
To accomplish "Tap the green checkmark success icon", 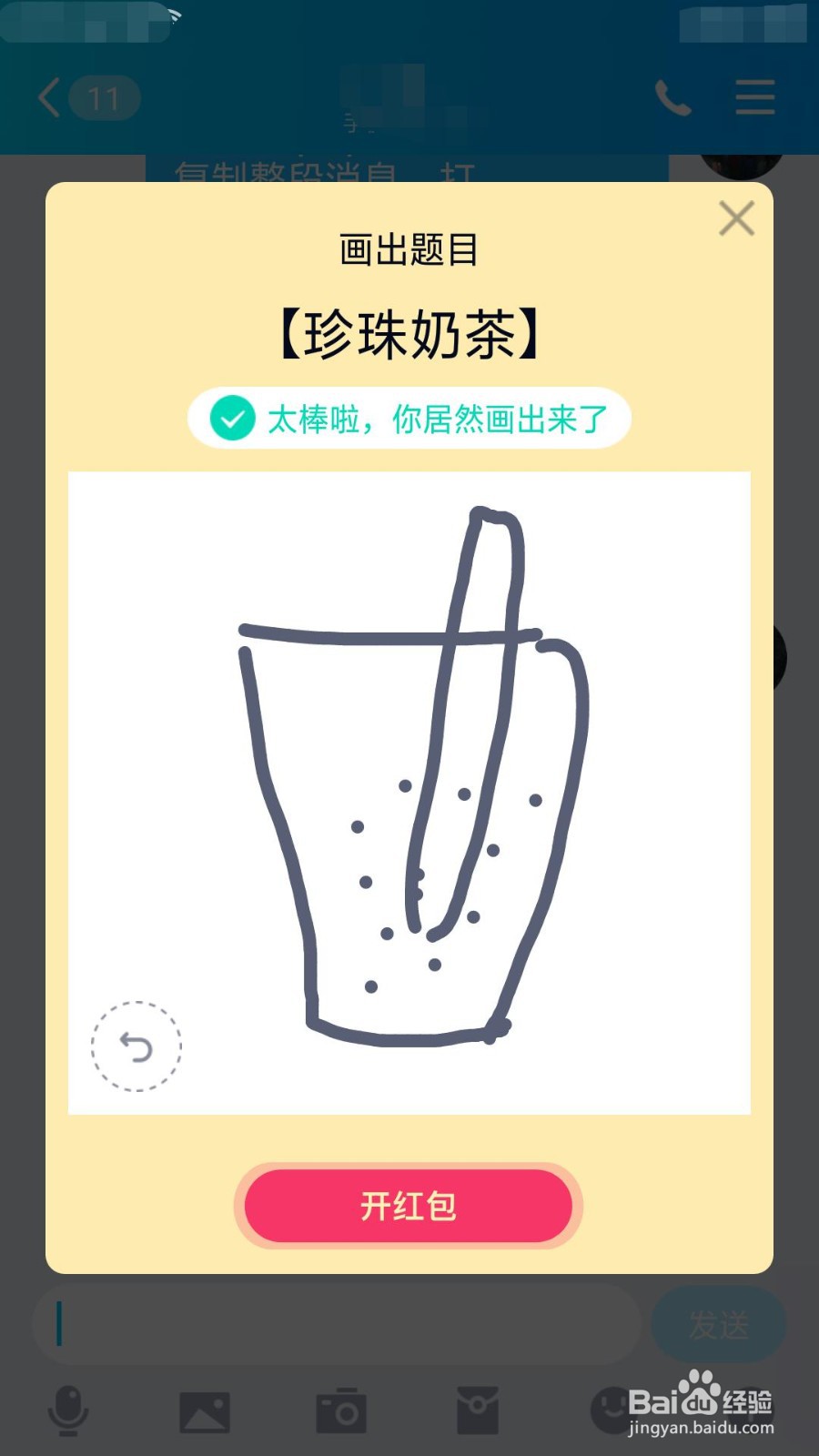I will click(x=232, y=419).
